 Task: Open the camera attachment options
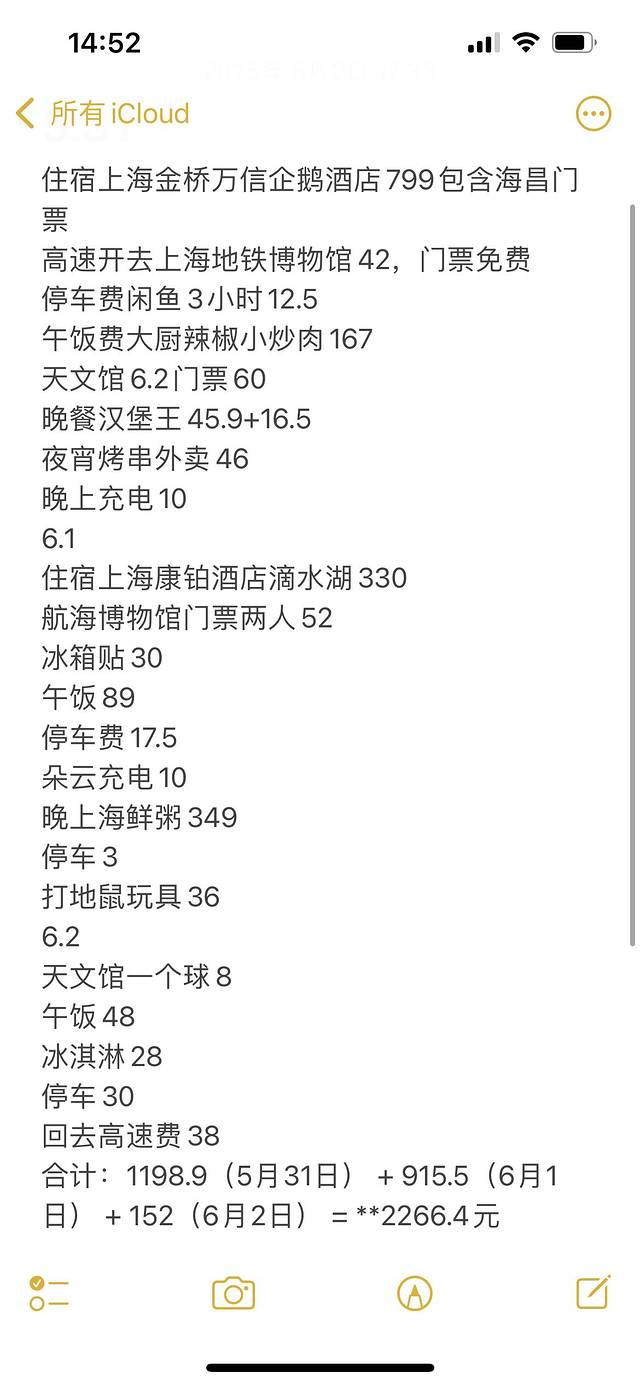coord(233,1293)
